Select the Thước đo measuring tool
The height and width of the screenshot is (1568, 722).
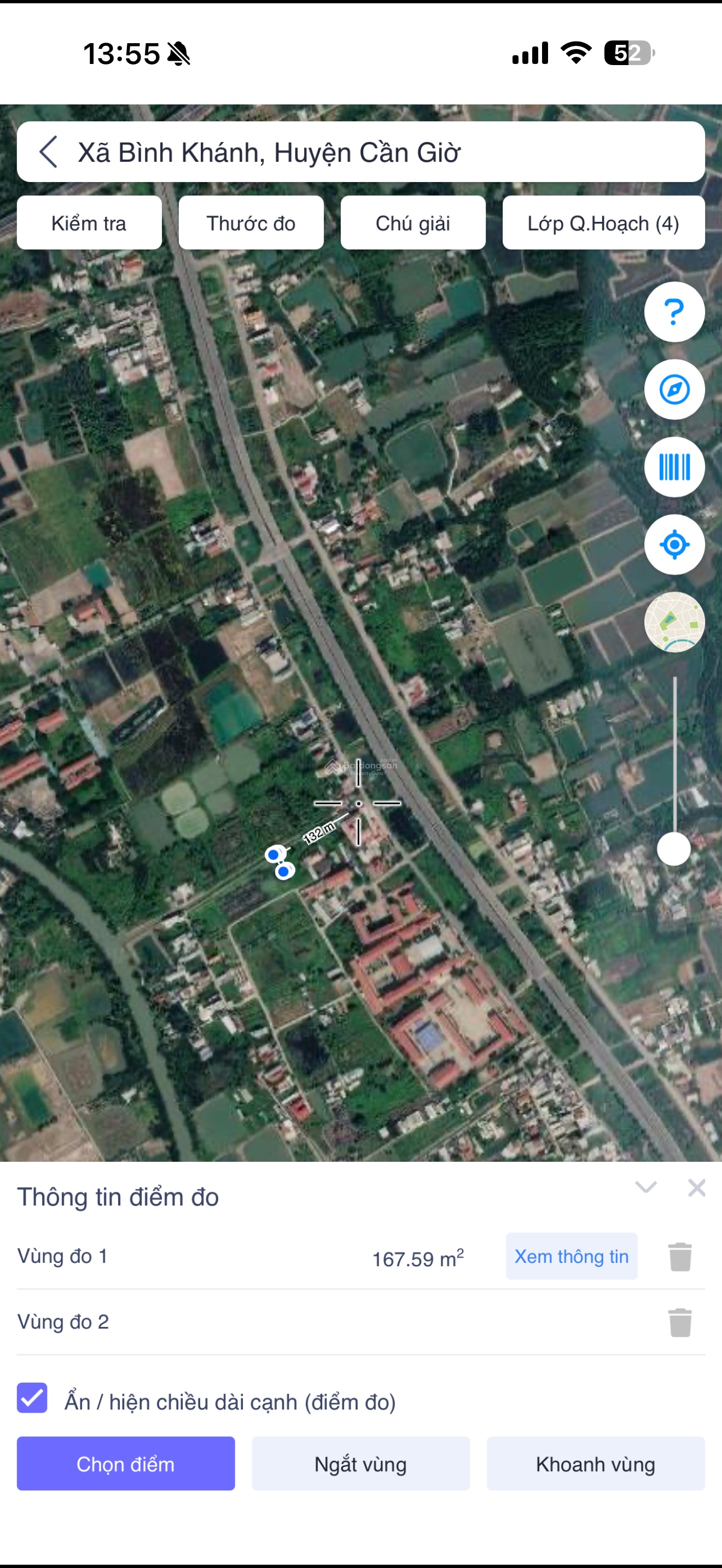pos(251,224)
